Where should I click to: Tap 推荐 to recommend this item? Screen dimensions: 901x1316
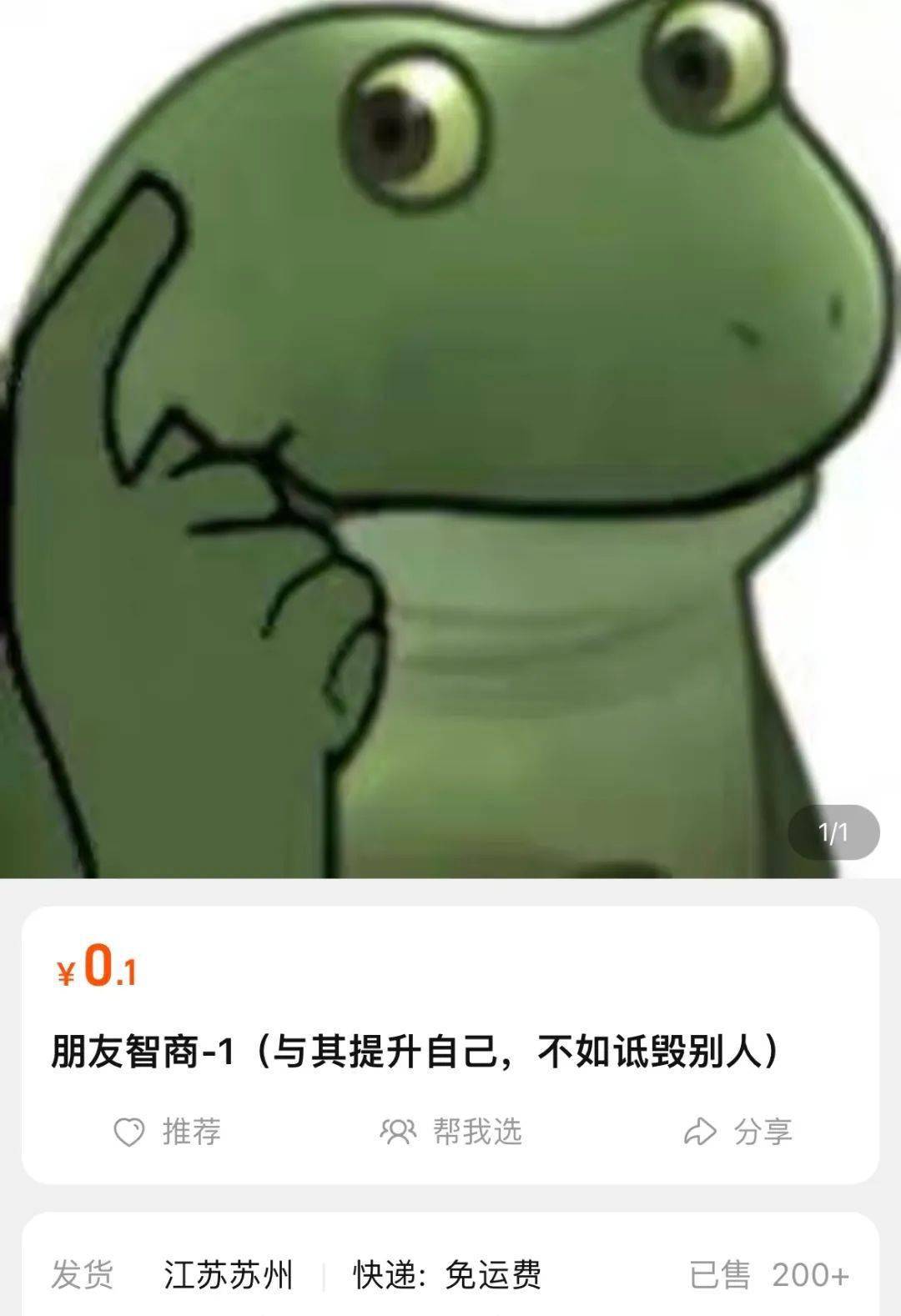tap(167, 1132)
